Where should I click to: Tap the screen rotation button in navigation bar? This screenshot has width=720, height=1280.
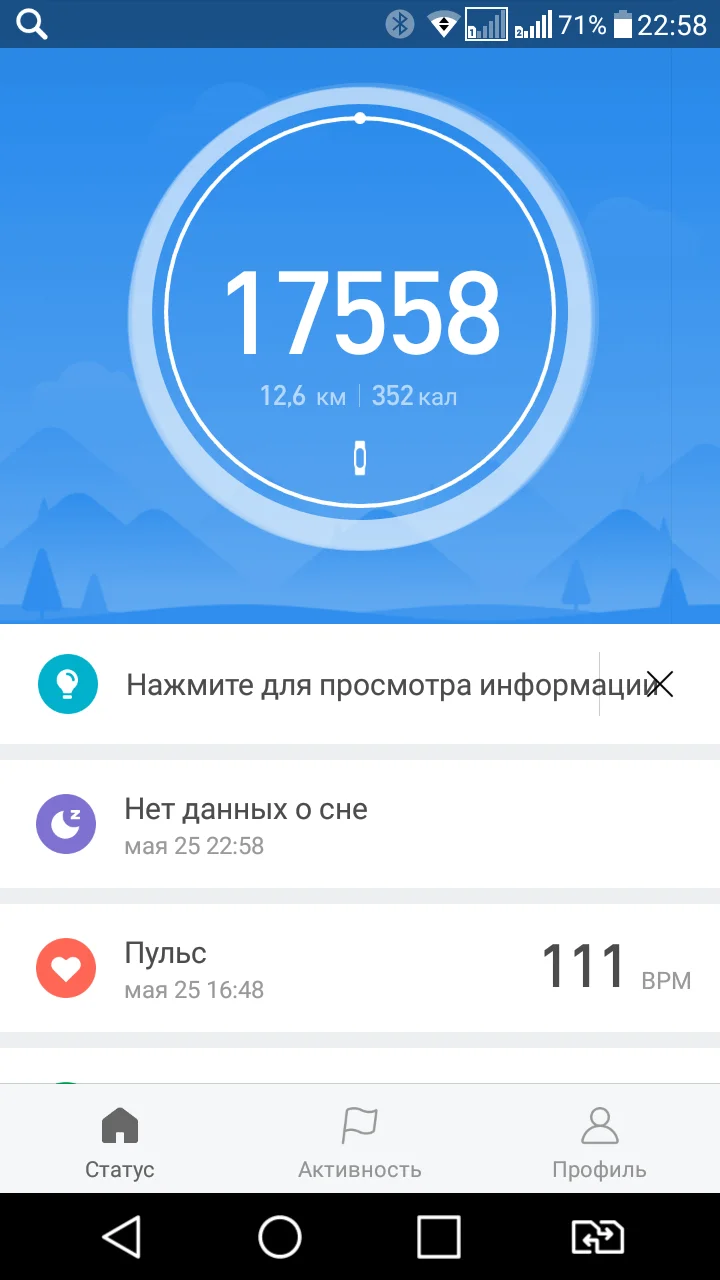click(x=596, y=1237)
